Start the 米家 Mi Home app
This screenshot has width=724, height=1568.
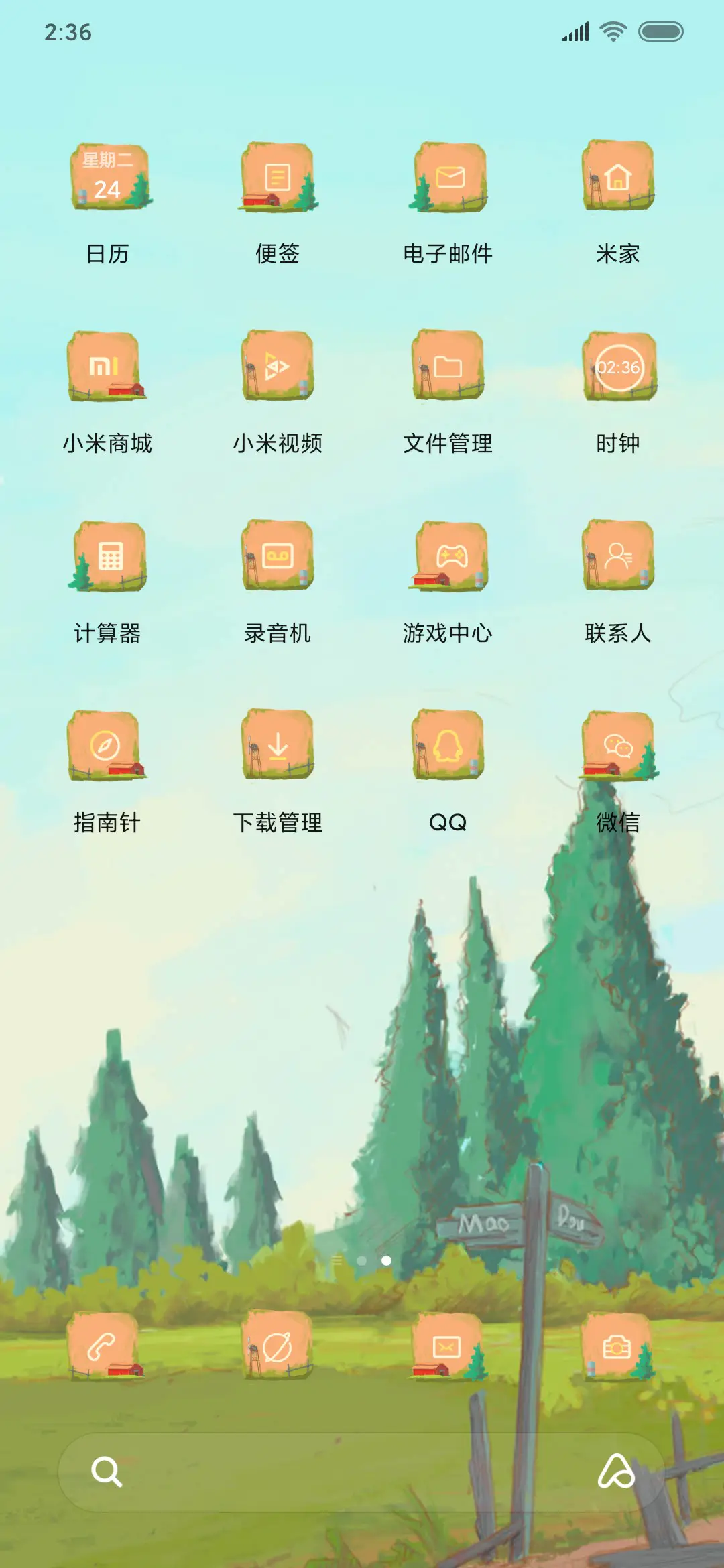click(617, 178)
